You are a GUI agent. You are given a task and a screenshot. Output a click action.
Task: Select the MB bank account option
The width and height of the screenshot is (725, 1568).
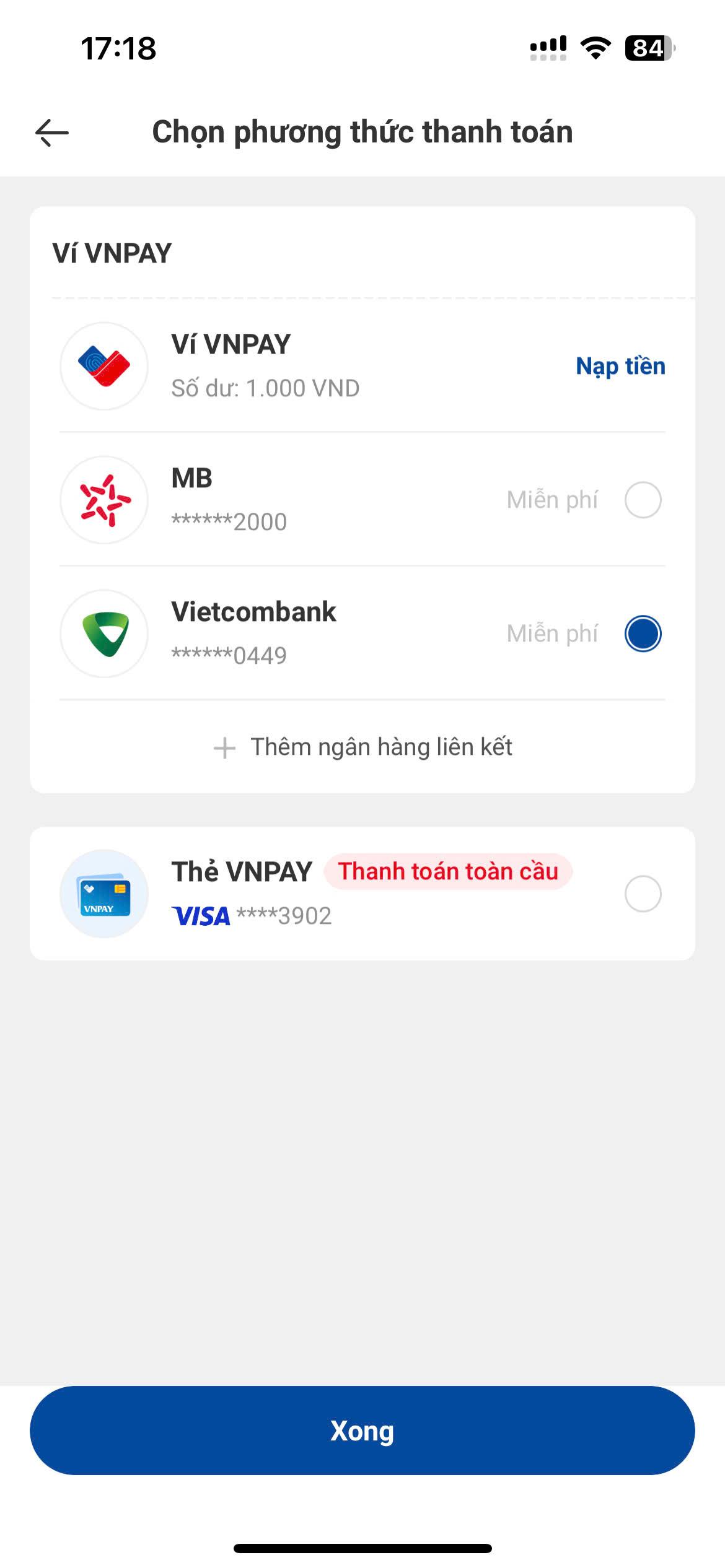tap(362, 500)
